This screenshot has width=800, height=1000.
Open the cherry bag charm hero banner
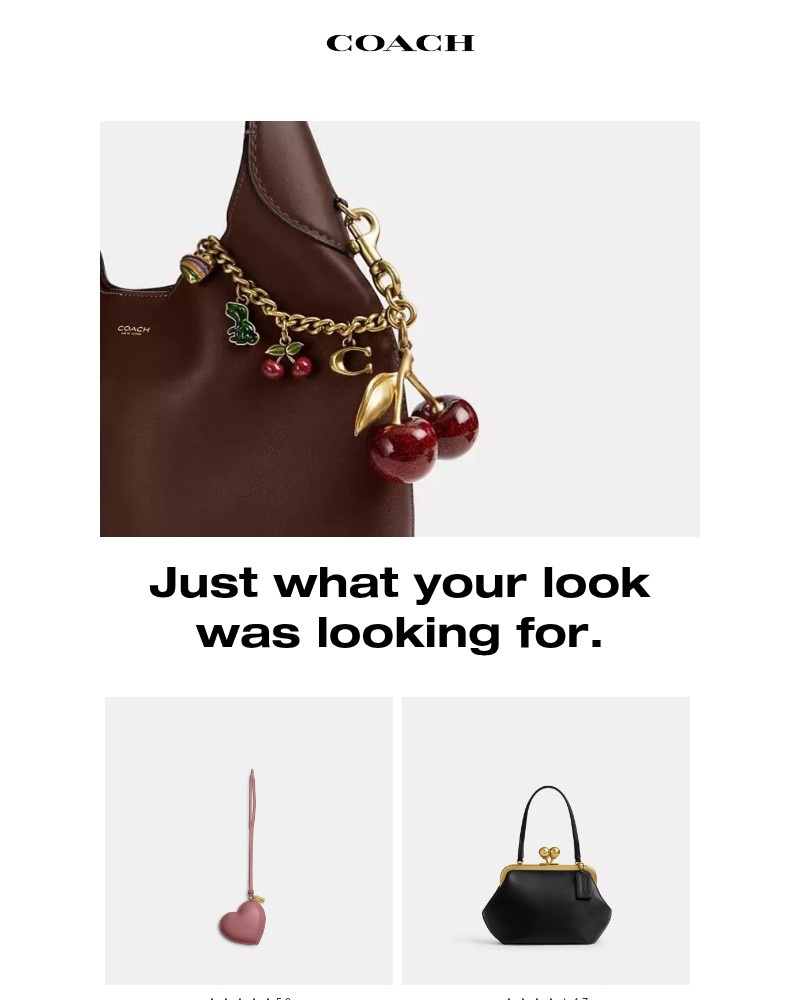click(400, 329)
